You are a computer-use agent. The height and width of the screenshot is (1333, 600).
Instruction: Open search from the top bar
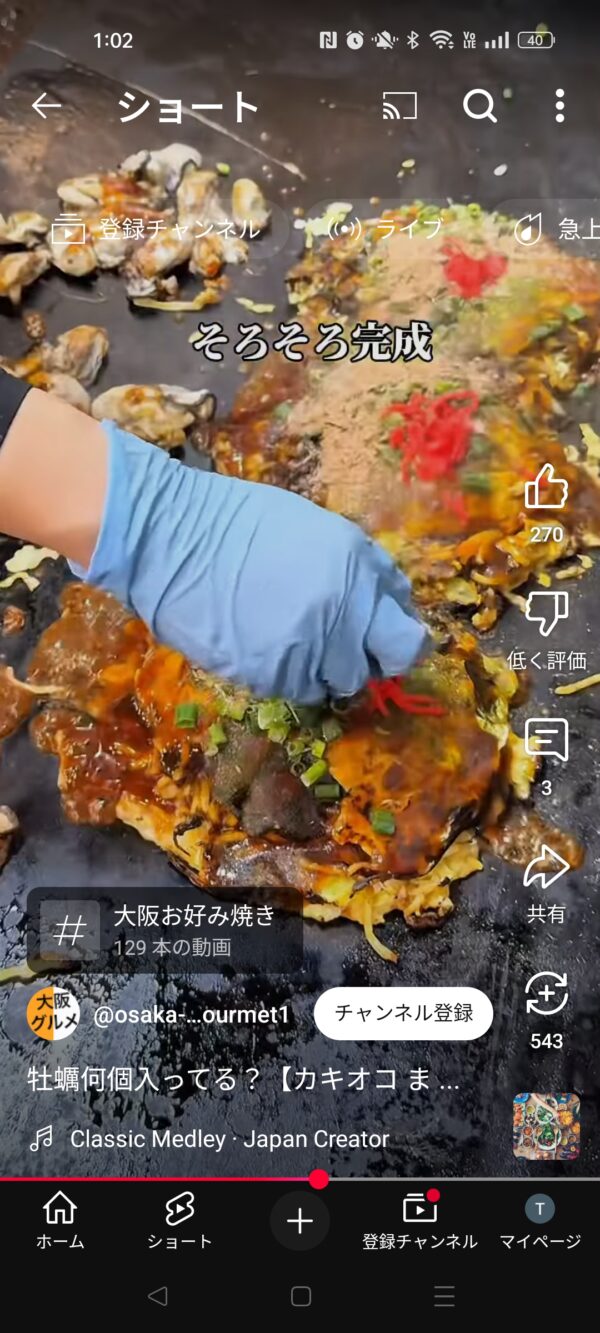(x=480, y=106)
